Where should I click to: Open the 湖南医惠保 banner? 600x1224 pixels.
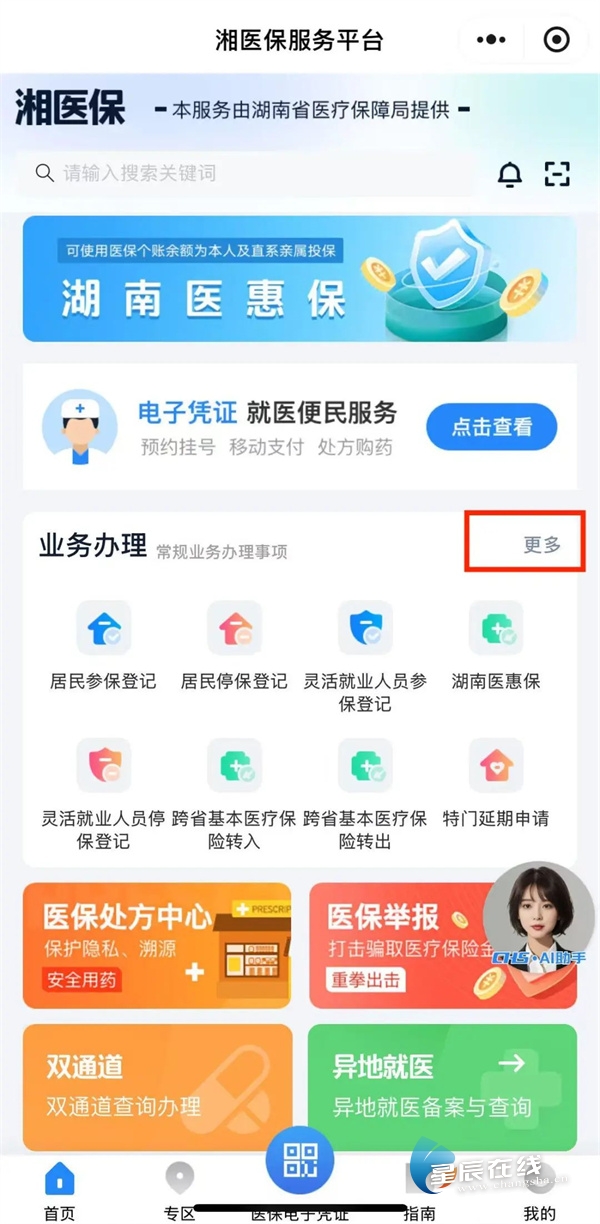click(x=300, y=279)
